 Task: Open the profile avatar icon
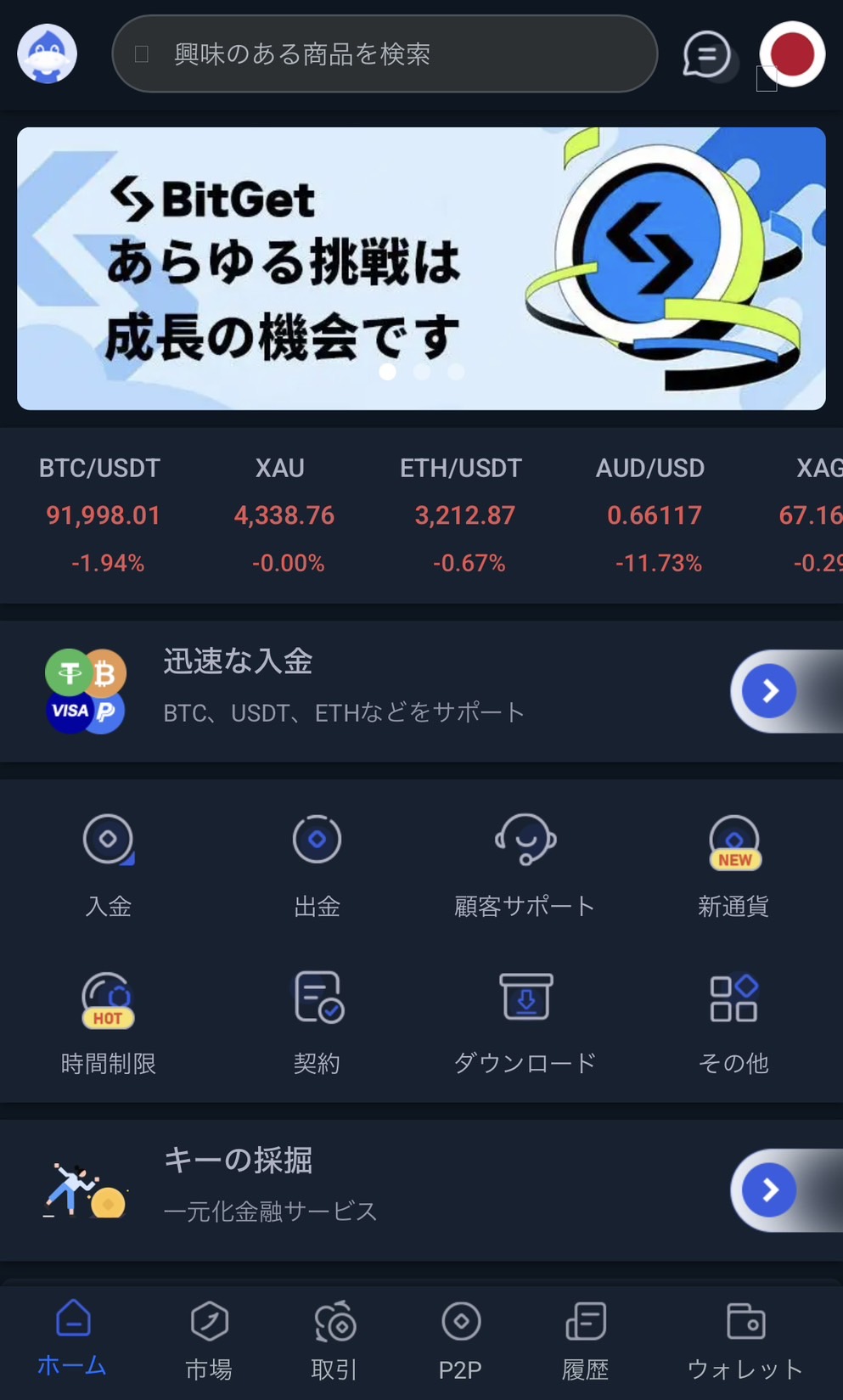[48, 54]
